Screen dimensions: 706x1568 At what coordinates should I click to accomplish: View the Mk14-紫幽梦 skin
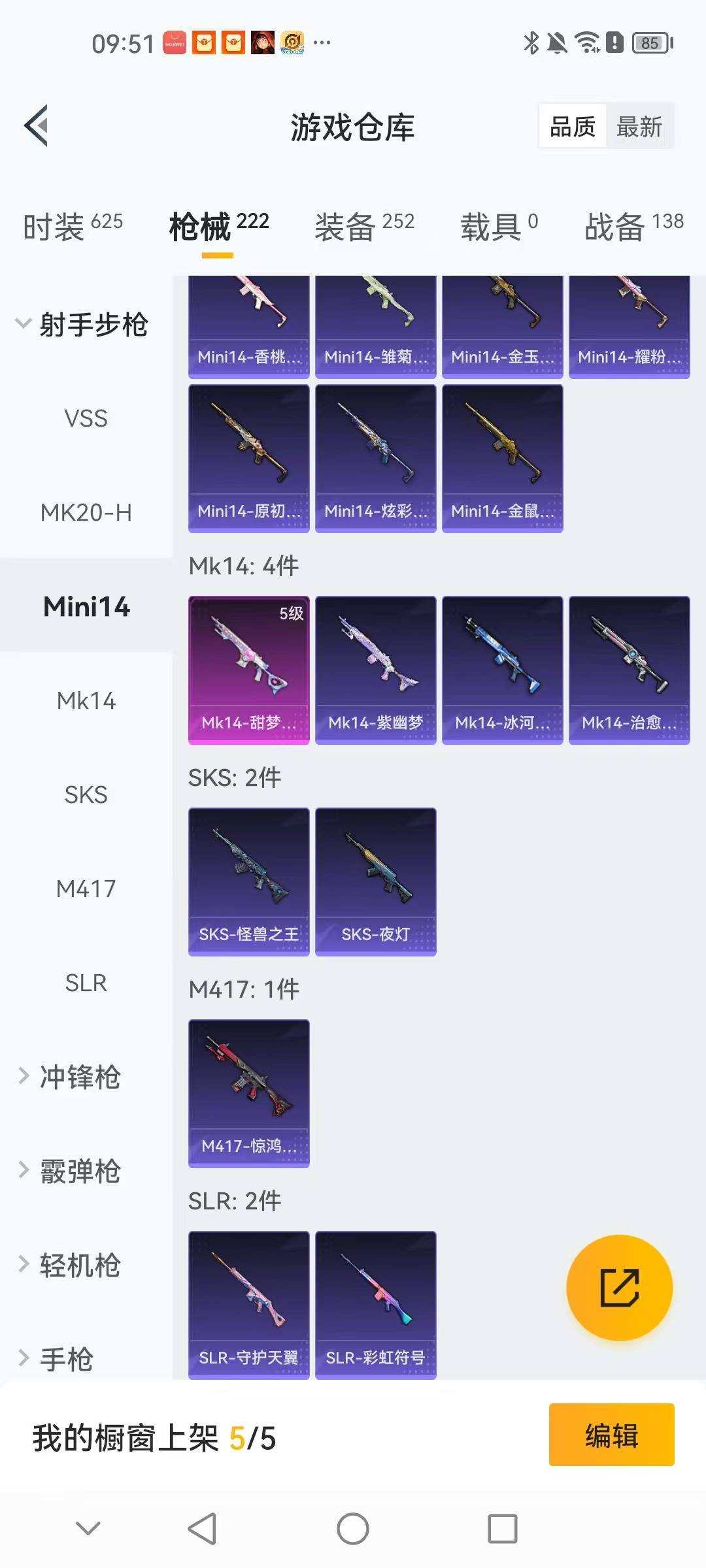click(x=375, y=669)
